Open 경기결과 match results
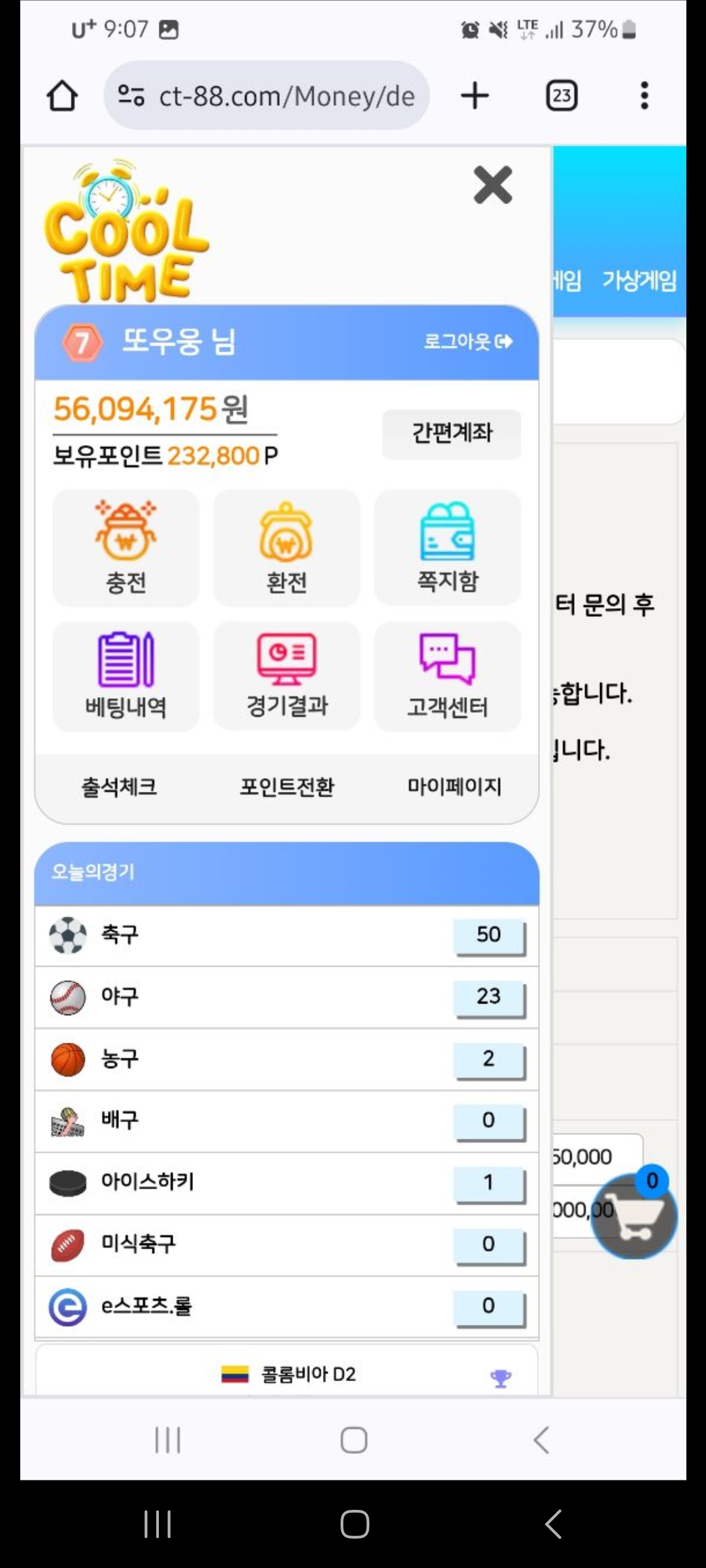Image resolution: width=706 pixels, height=1568 pixels. (x=286, y=676)
